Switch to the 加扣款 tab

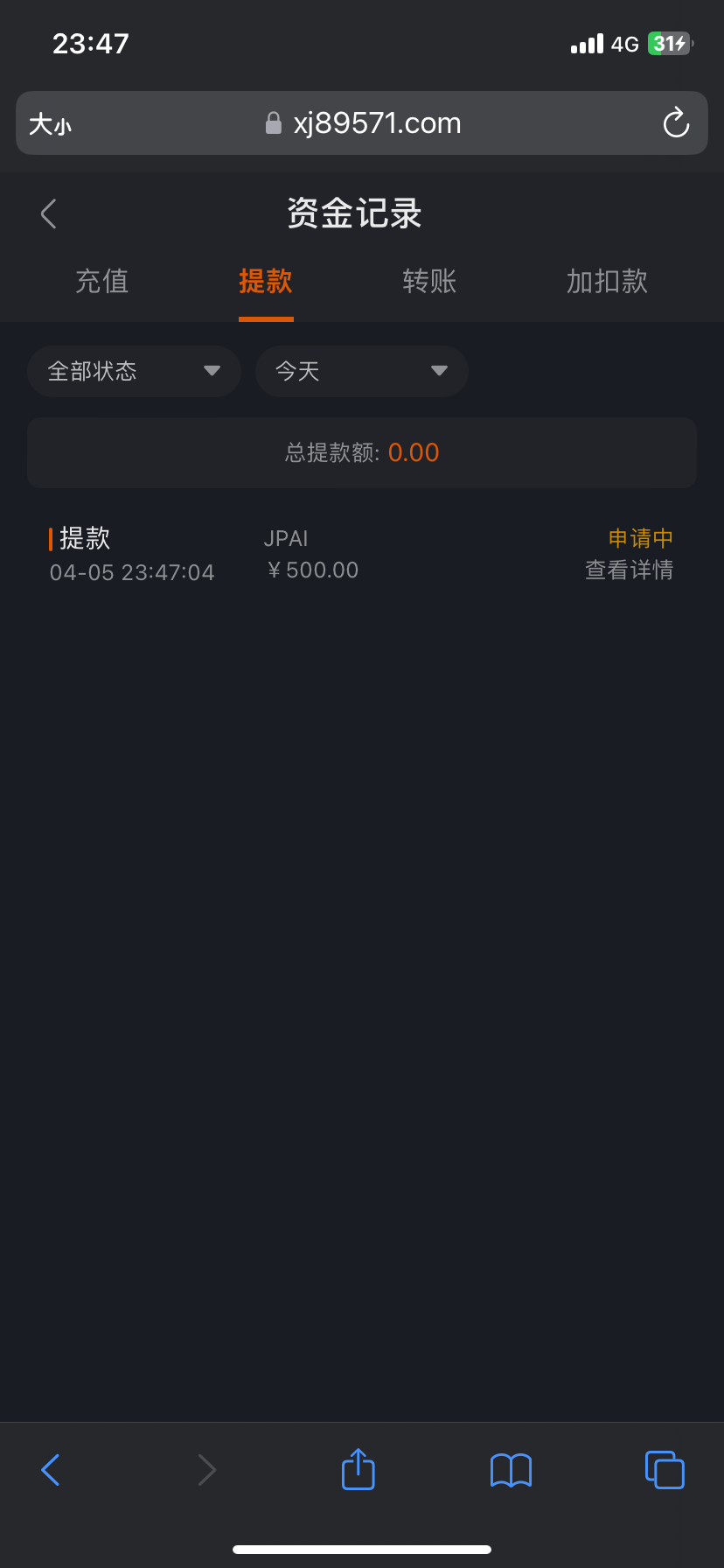point(607,282)
